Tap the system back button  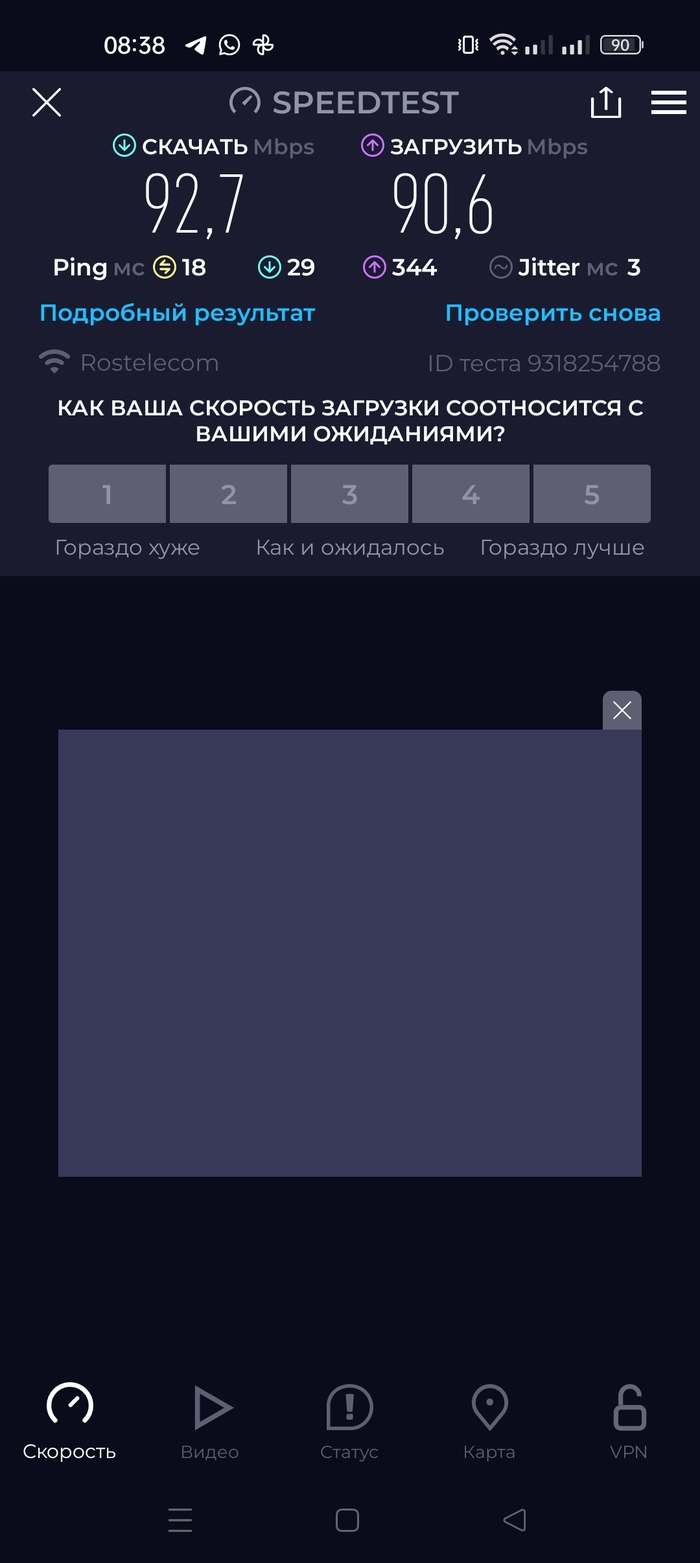tap(514, 1521)
